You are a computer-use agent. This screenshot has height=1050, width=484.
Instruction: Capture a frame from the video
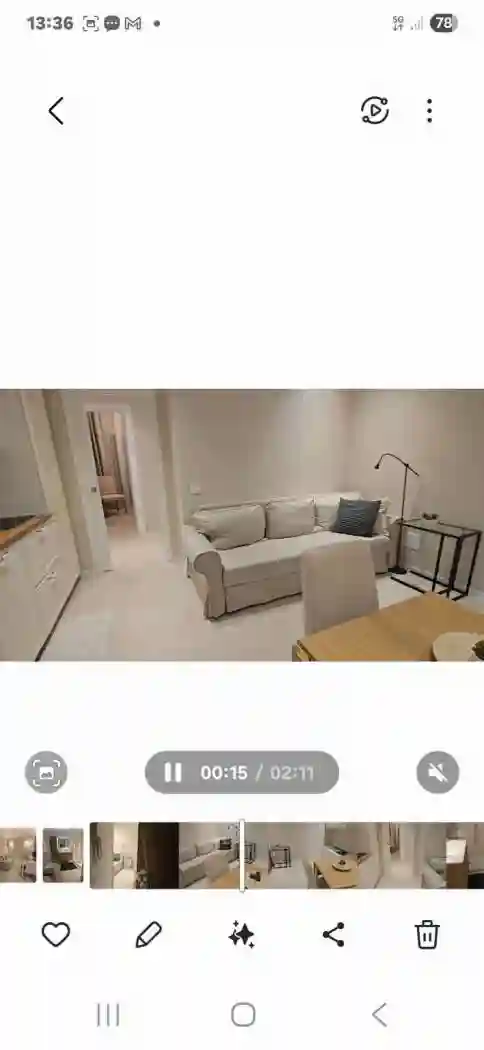pyautogui.click(x=46, y=773)
